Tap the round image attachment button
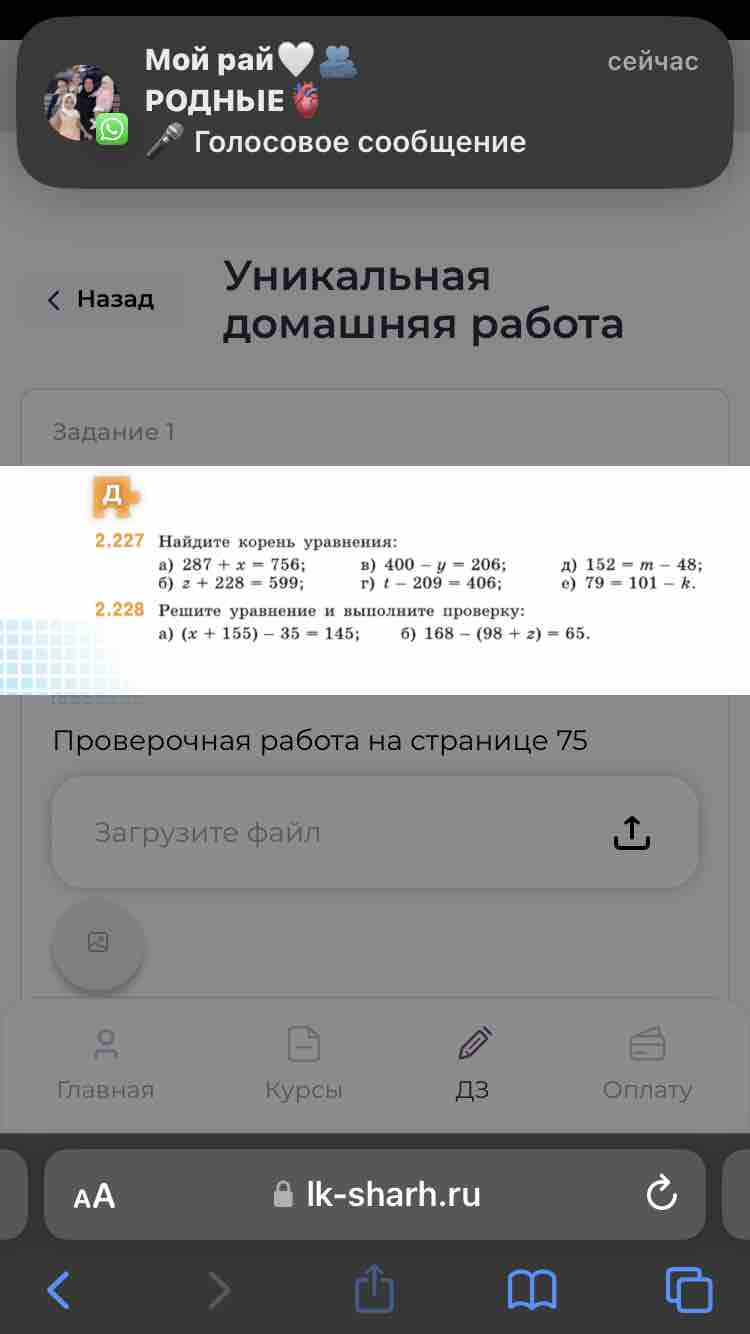This screenshot has width=750, height=1334. point(98,943)
